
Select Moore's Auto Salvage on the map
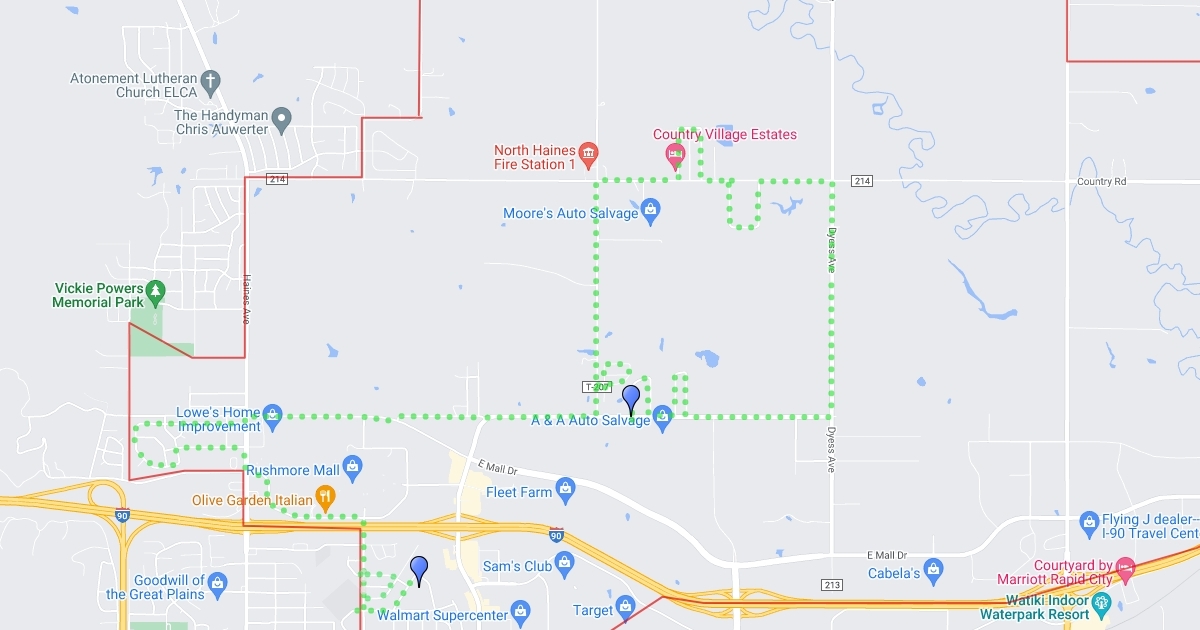[651, 209]
